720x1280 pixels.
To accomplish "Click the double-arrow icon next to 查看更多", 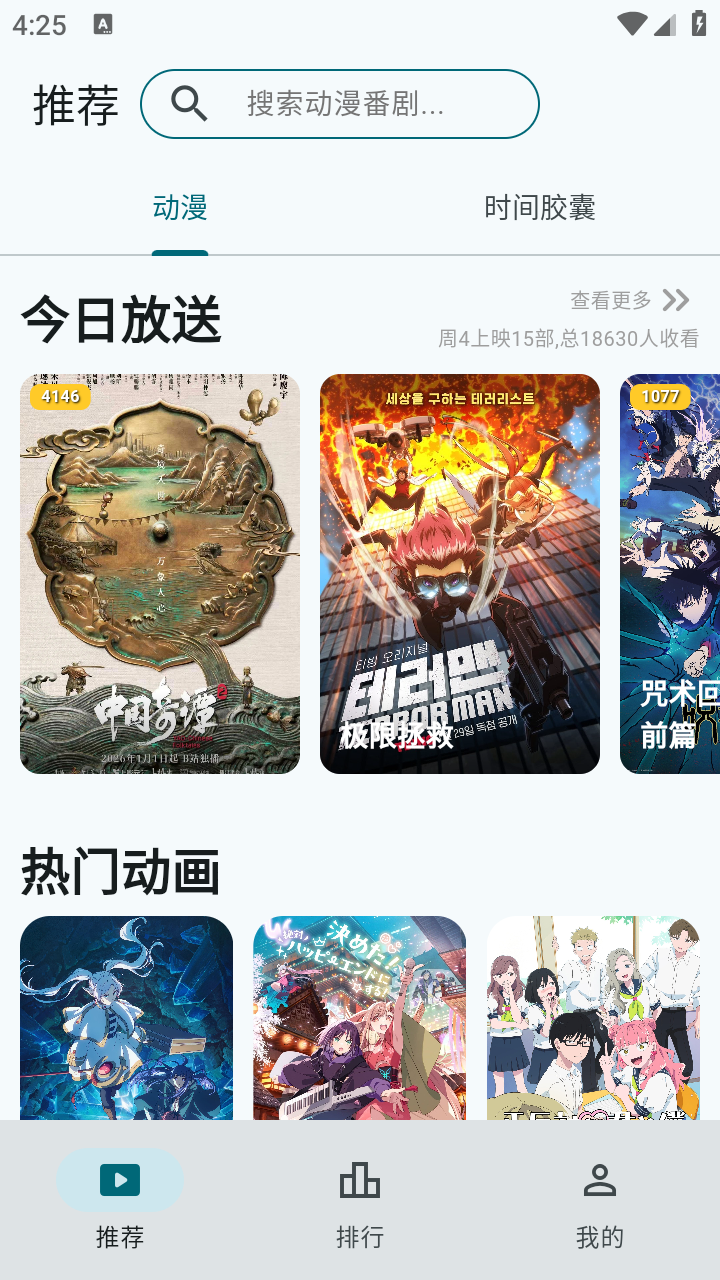I will coord(676,300).
